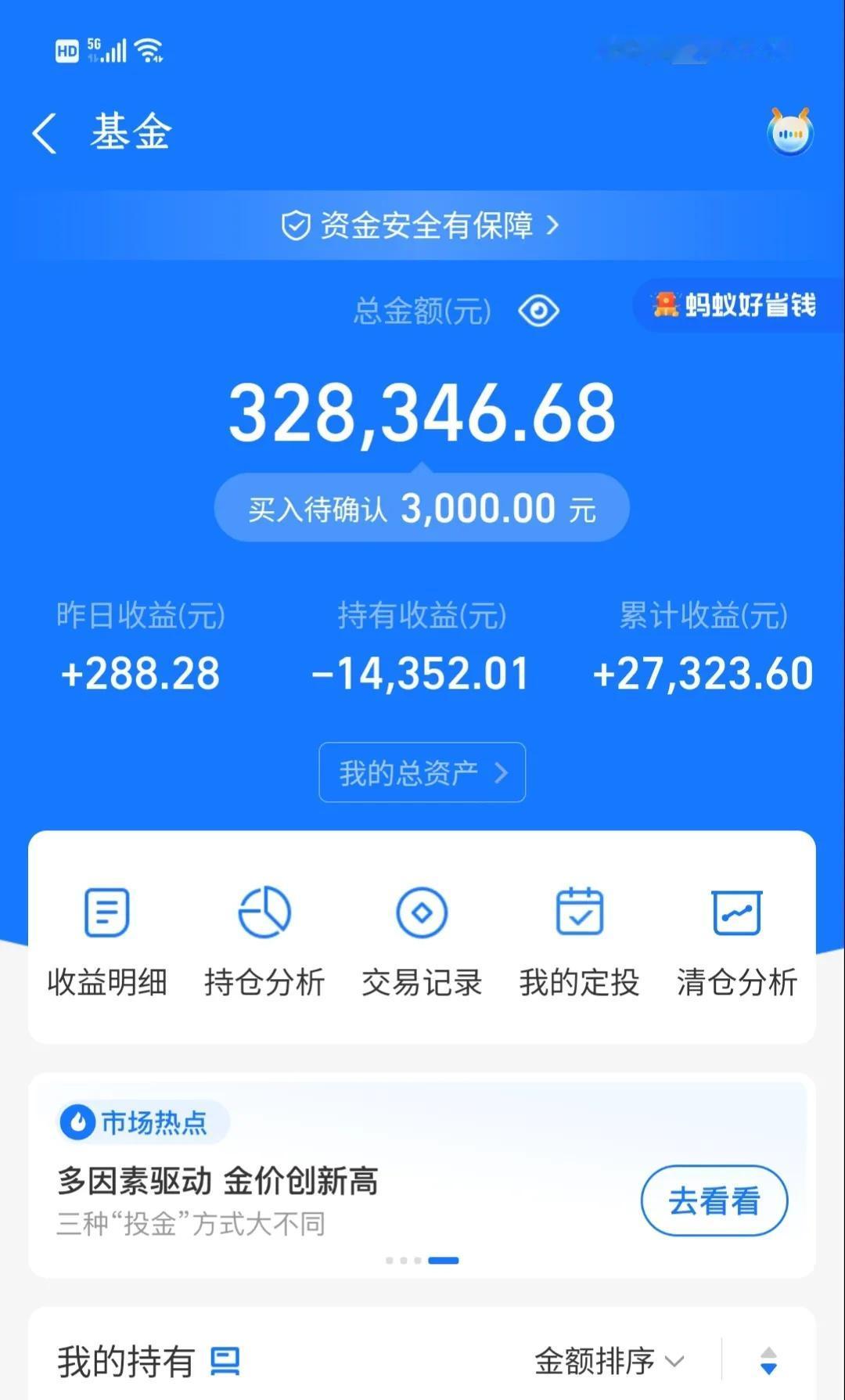This screenshot has height=1400, width=845.
Task: Switch holdings view icon beside 我的持有
Action: tap(225, 1362)
